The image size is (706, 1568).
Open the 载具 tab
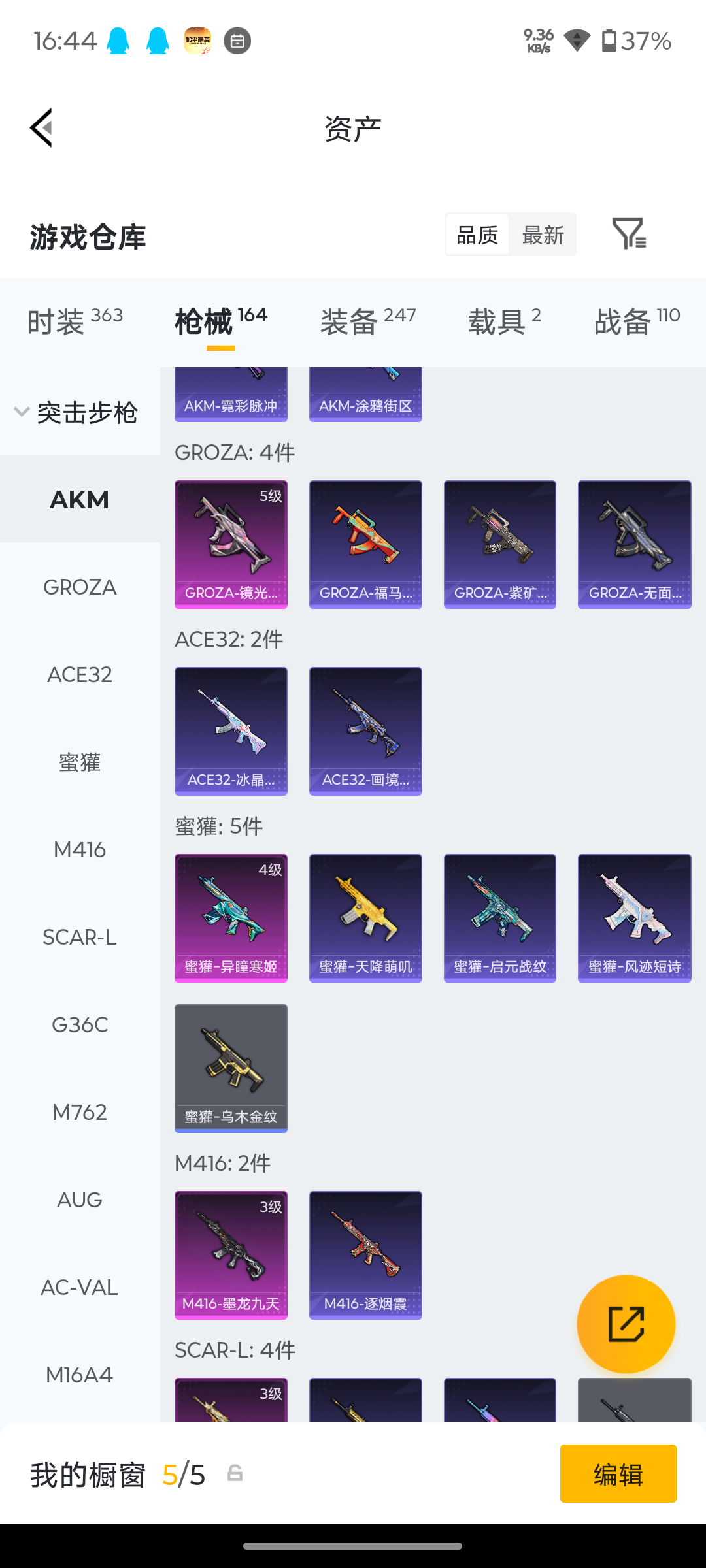tap(505, 321)
